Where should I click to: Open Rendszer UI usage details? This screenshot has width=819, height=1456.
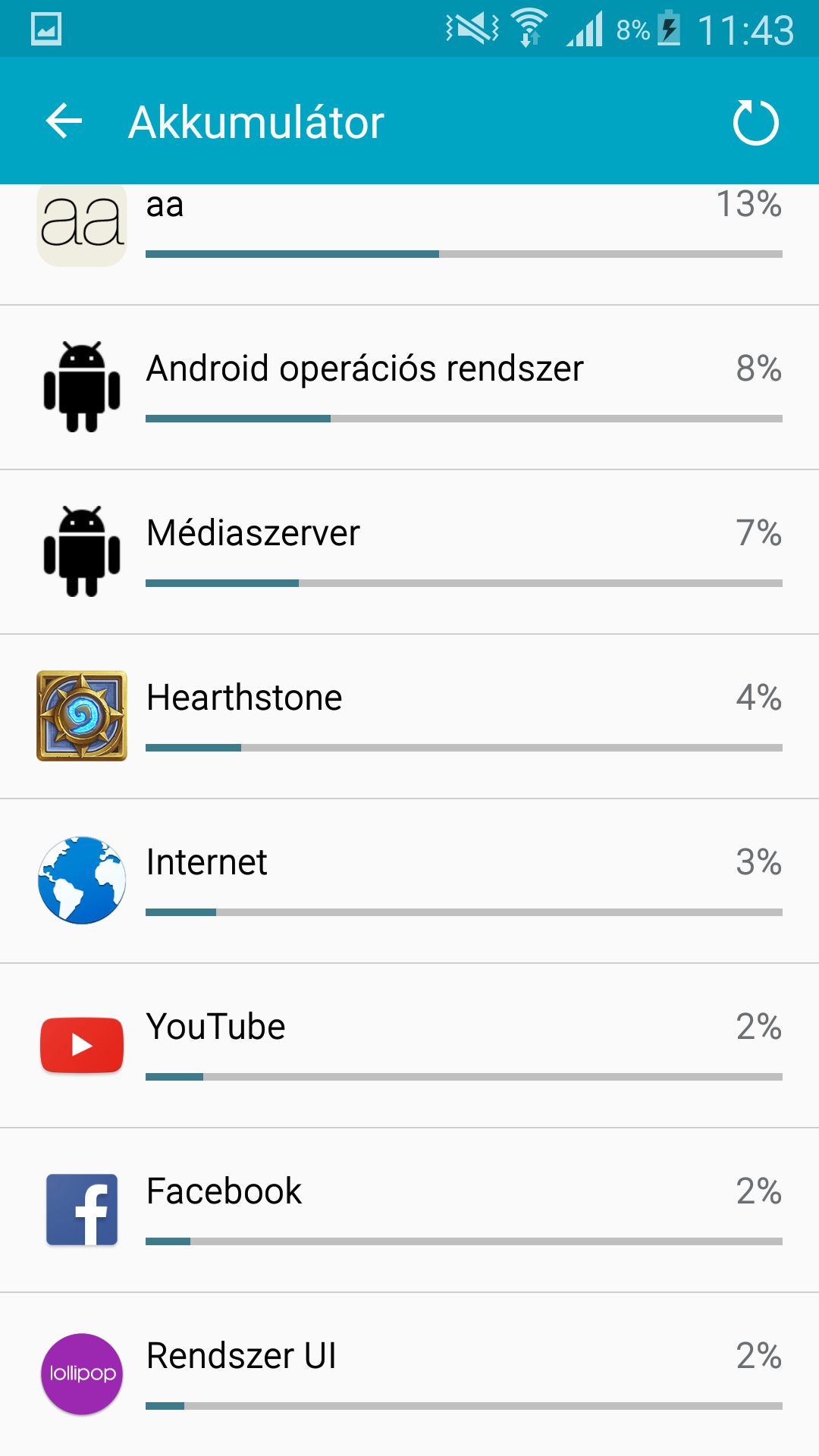(x=409, y=1375)
